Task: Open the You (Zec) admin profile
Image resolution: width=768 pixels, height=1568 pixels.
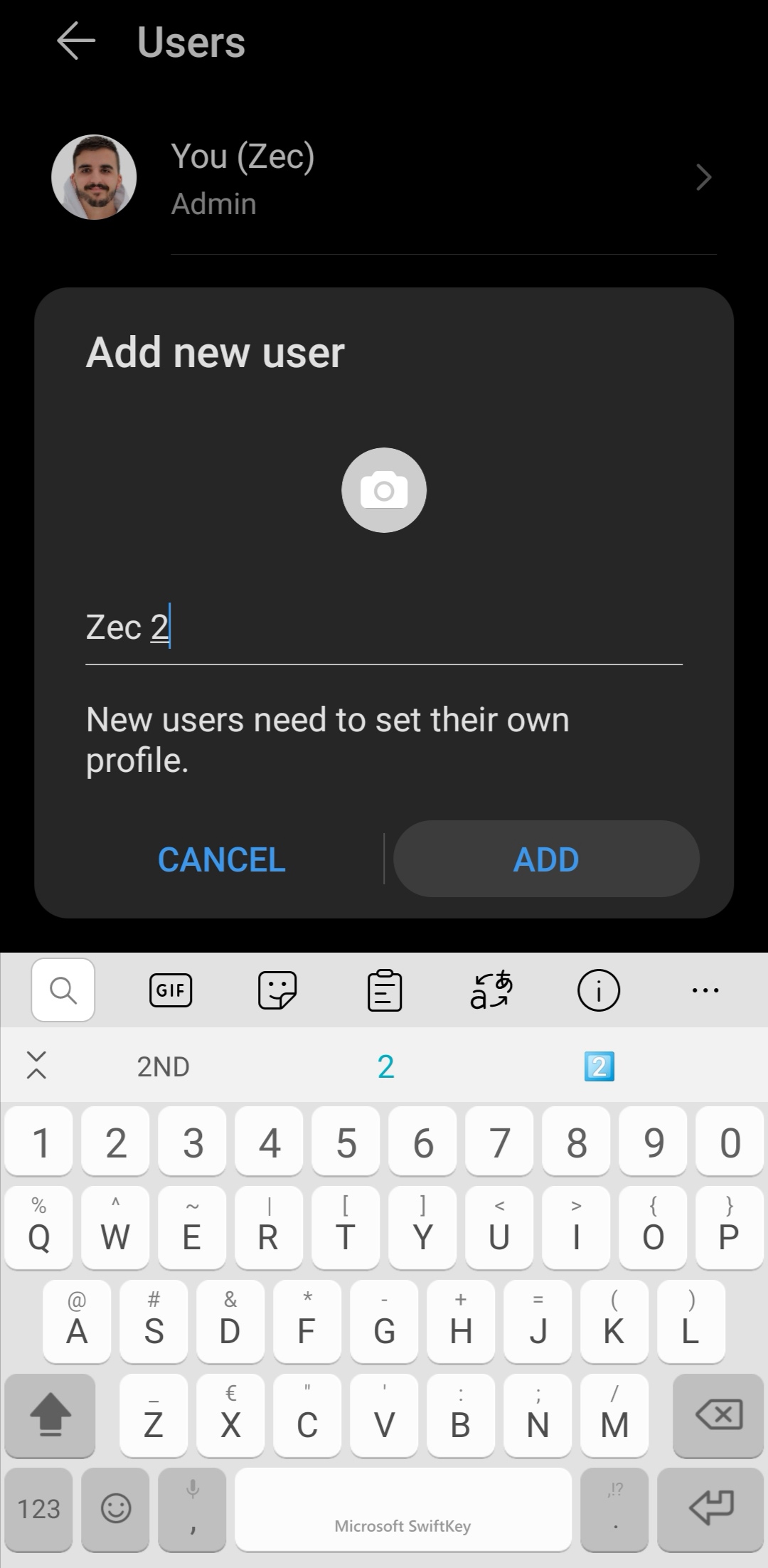Action: (x=384, y=178)
